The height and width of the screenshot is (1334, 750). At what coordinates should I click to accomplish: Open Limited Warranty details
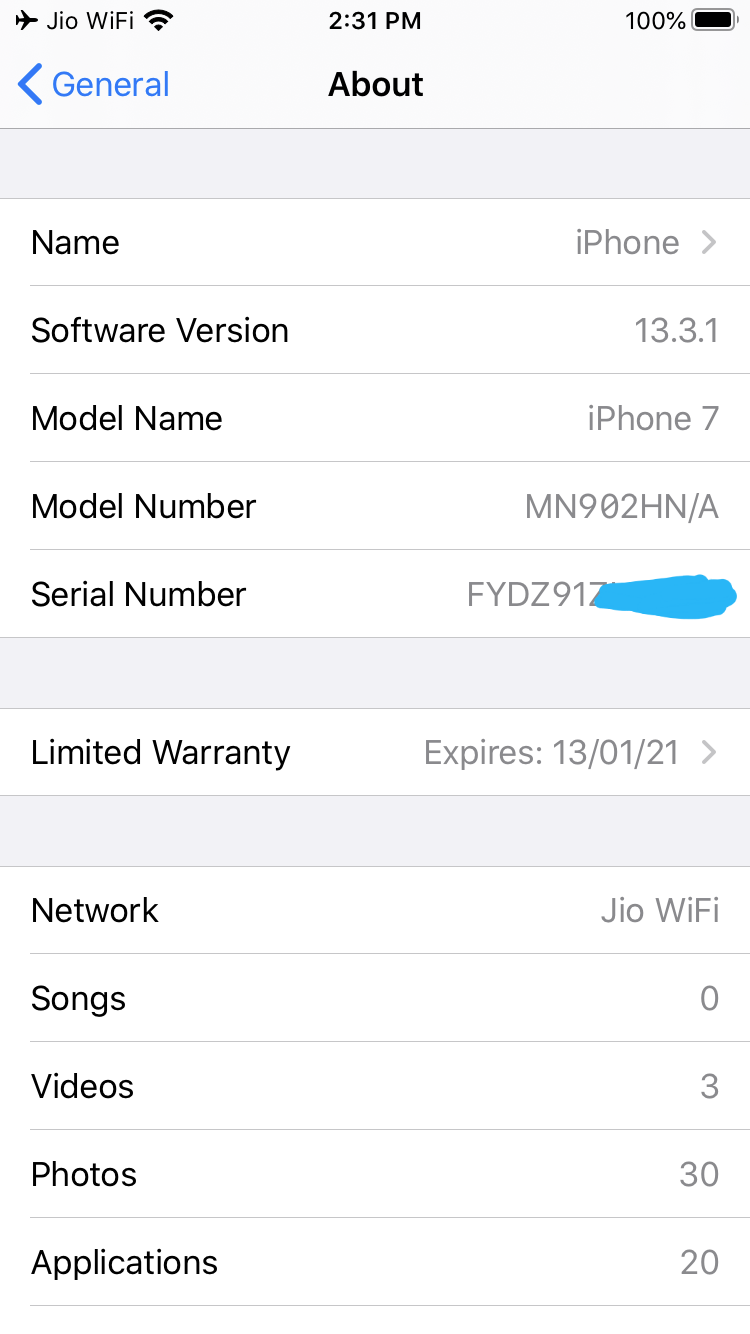(375, 752)
